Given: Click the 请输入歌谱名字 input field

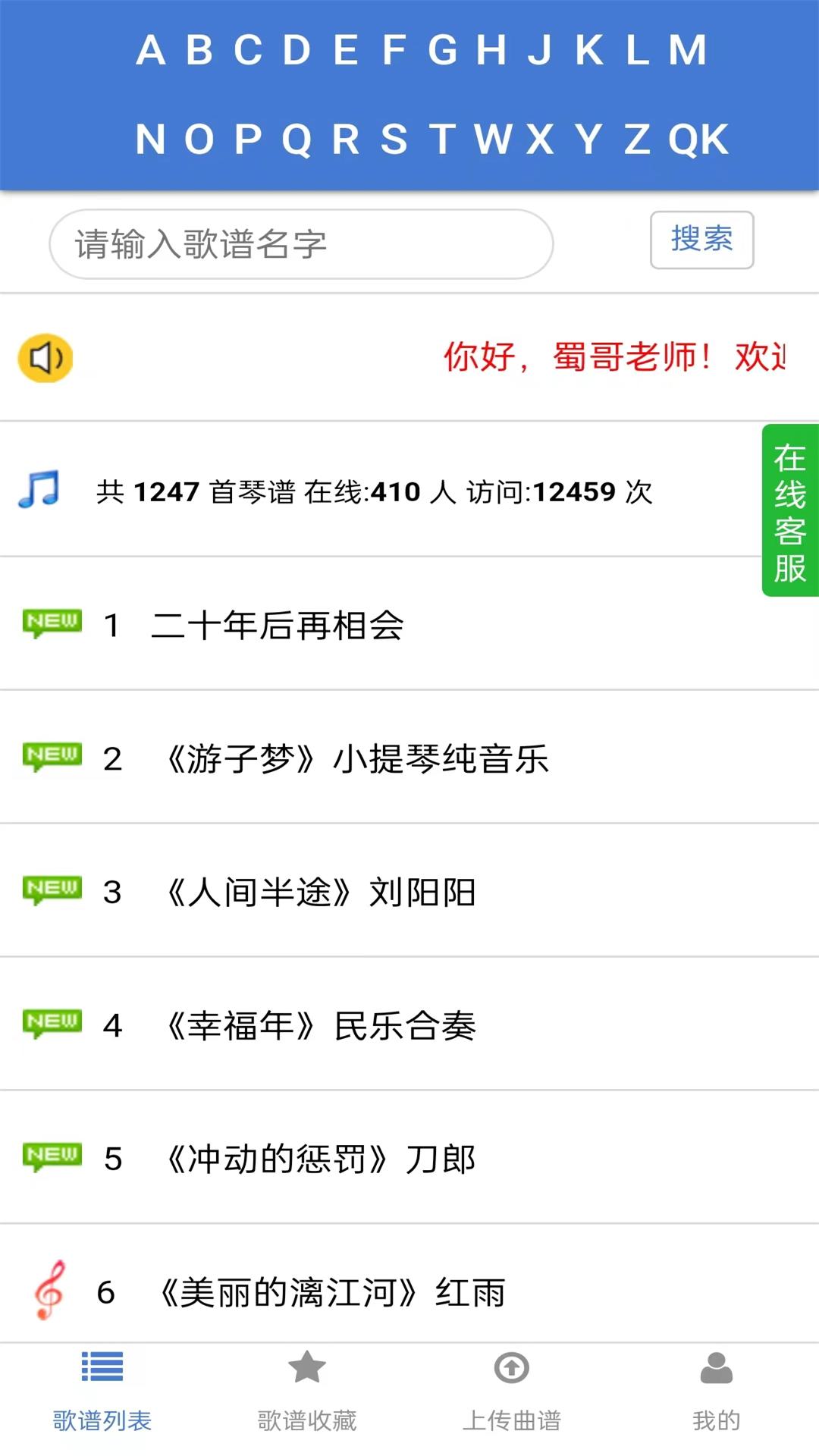Looking at the screenshot, I should coord(300,241).
